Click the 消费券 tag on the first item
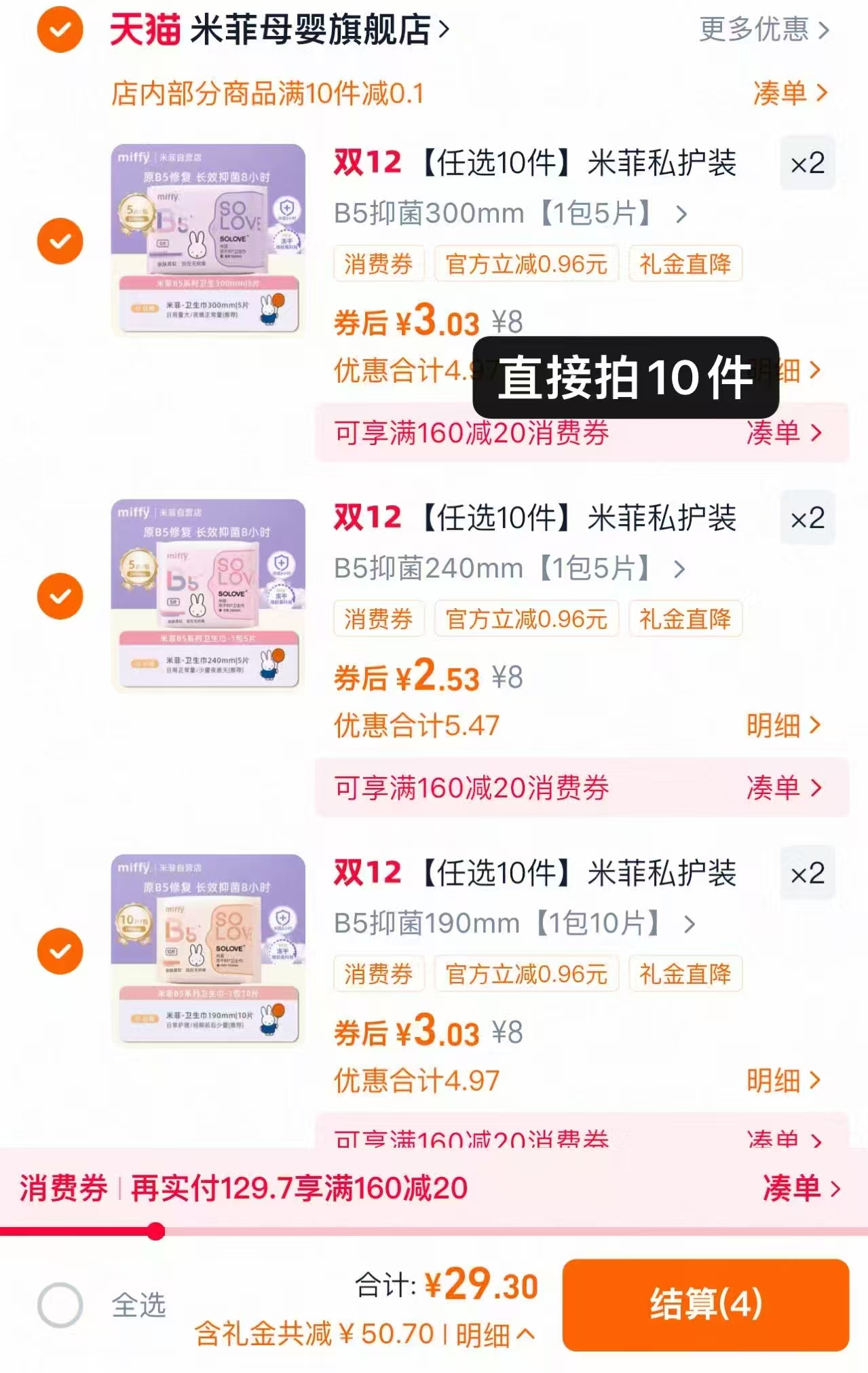868x1373 pixels. click(x=378, y=265)
